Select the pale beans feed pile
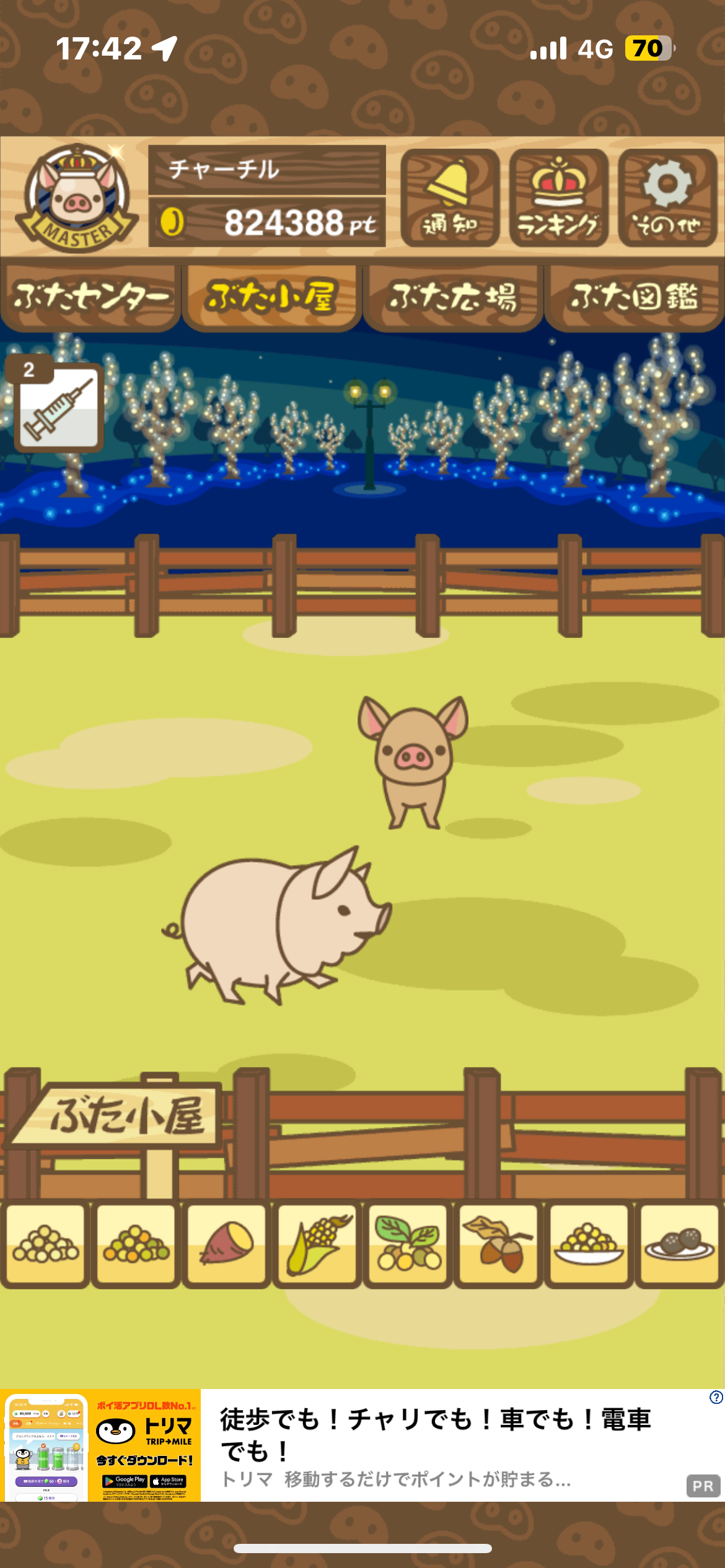 45,1245
